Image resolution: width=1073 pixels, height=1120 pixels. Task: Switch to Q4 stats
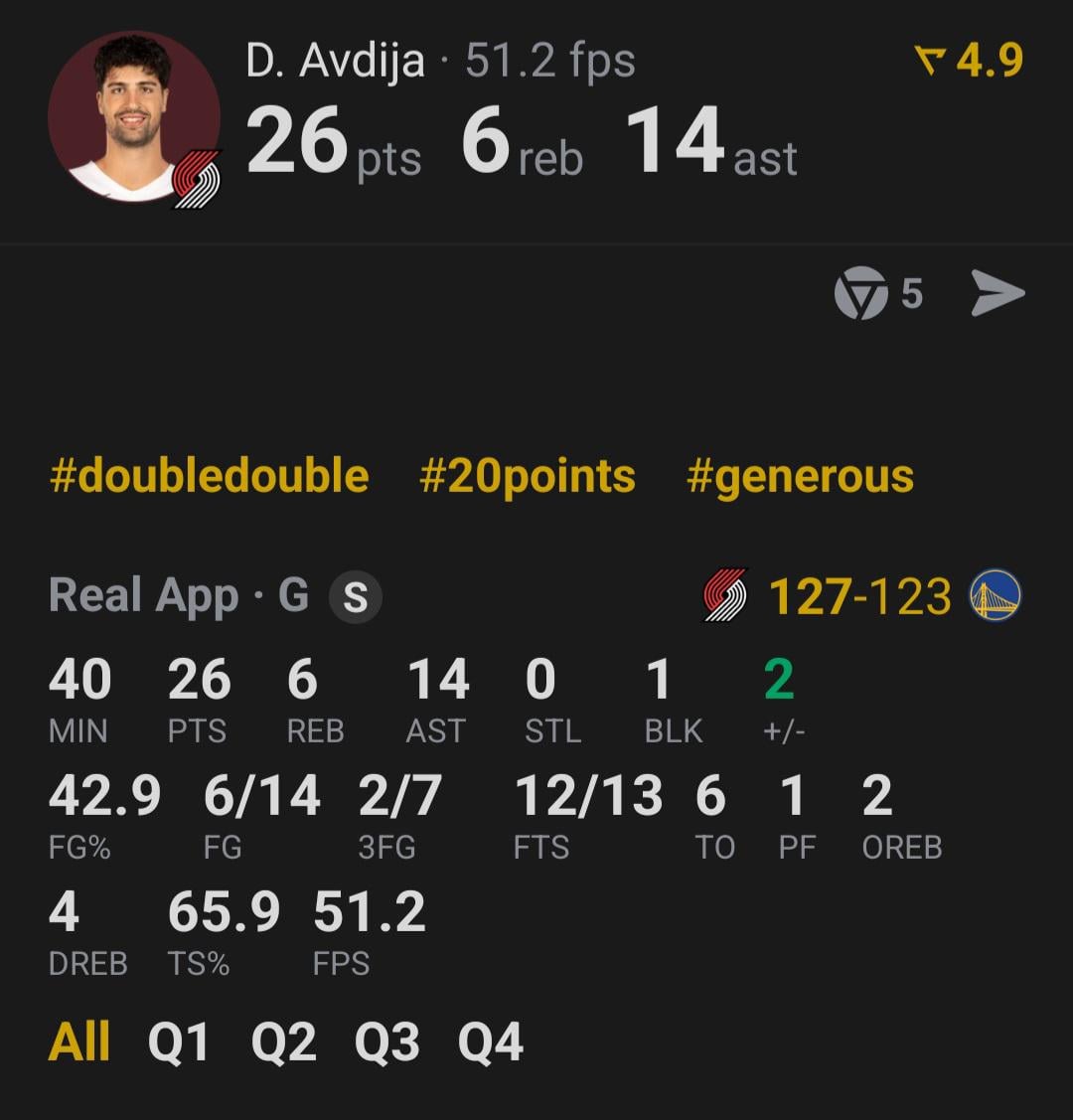coord(490,1042)
